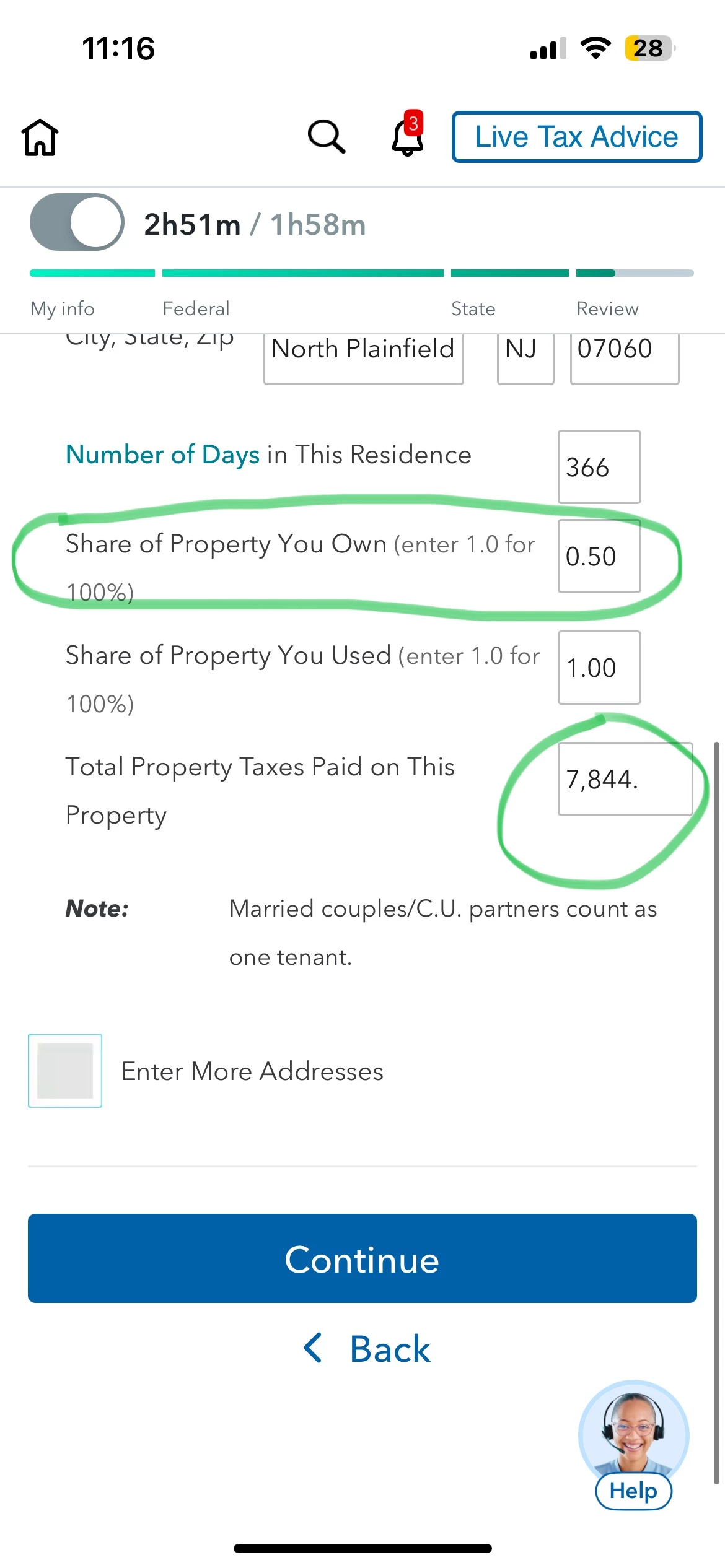725x1568 pixels.
Task: Edit the city field North Plainfield
Action: coord(363,356)
